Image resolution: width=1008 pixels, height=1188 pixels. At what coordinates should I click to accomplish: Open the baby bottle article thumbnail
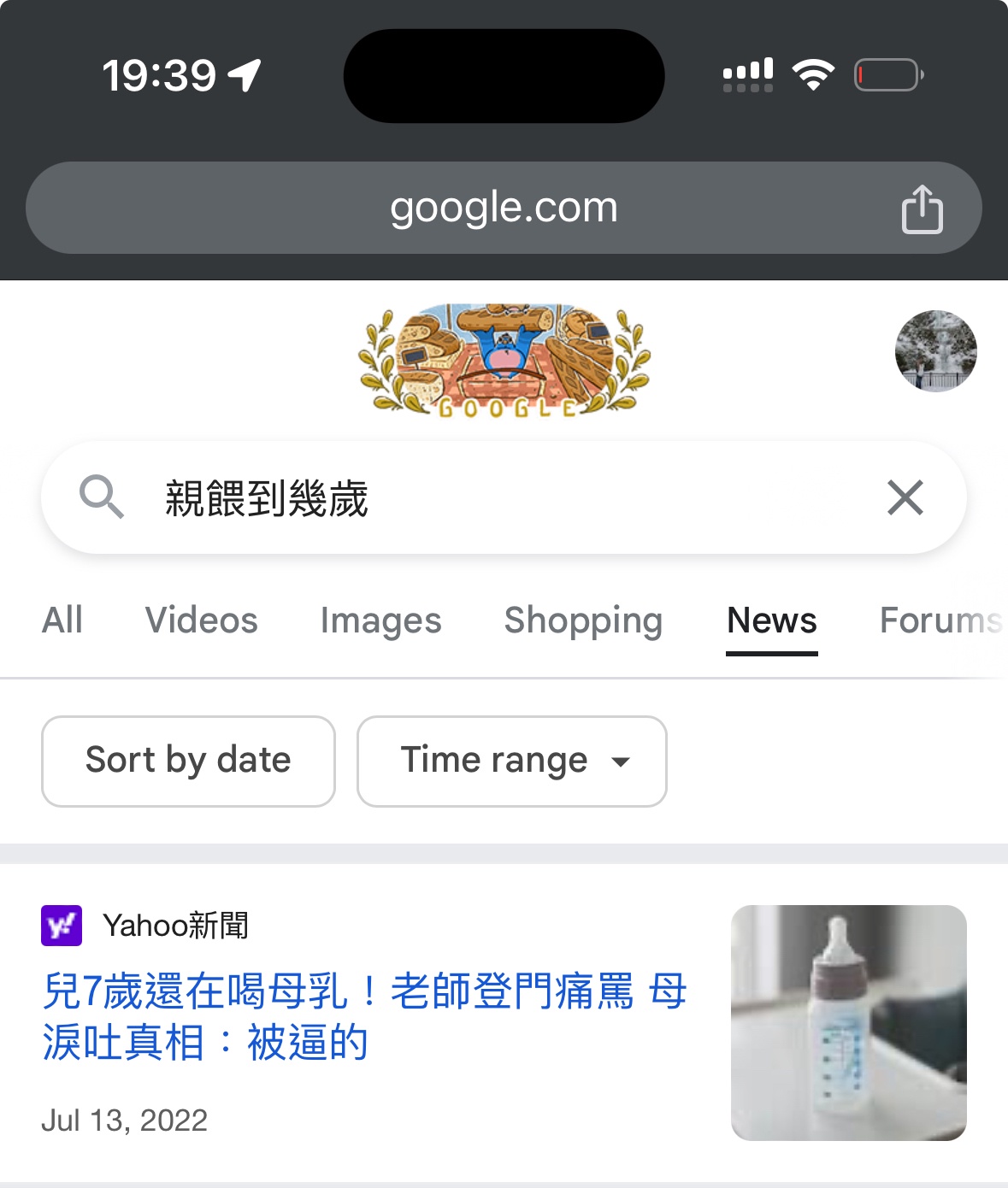(x=848, y=1022)
